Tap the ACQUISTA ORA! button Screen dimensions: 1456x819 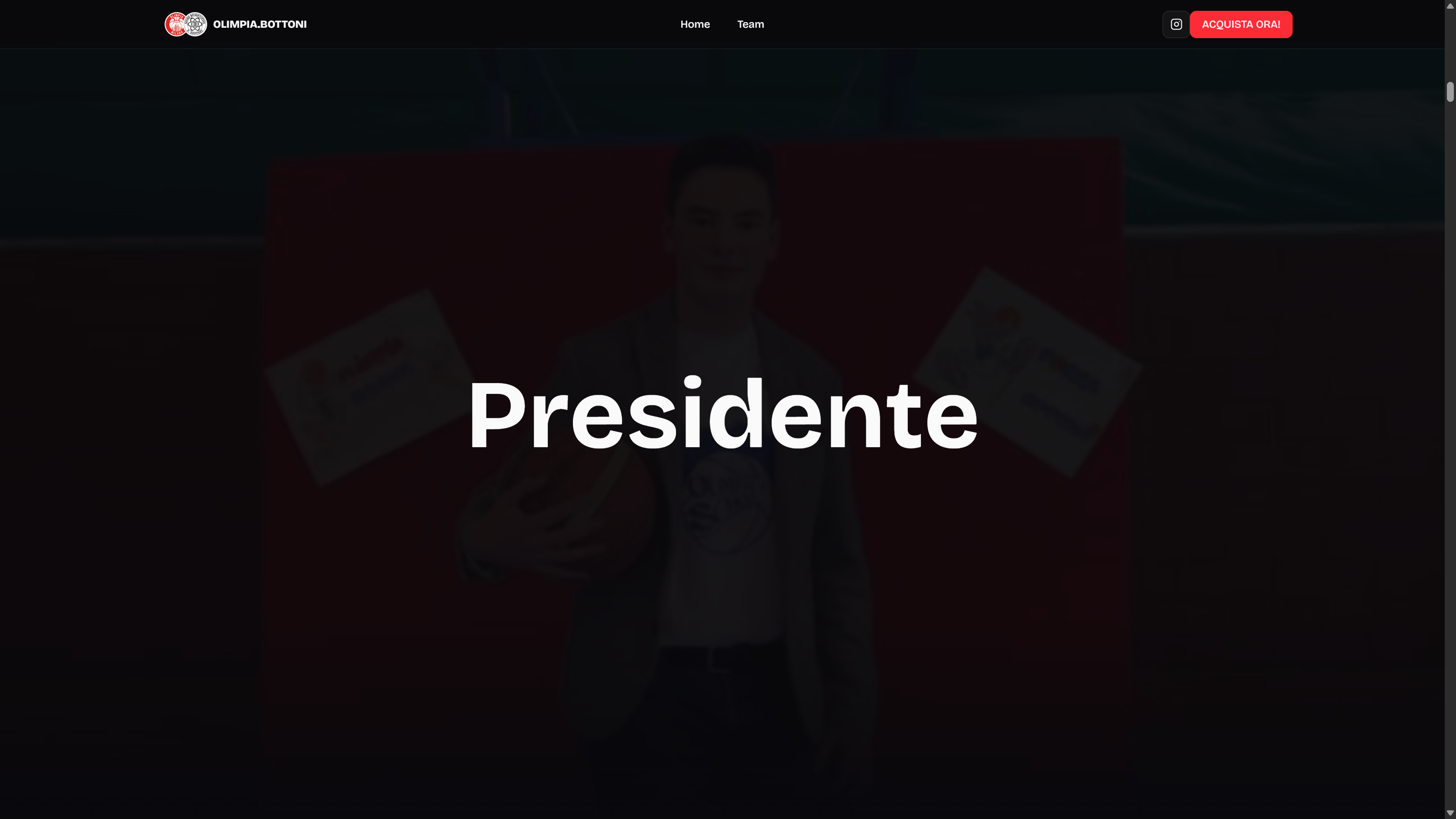(x=1241, y=24)
